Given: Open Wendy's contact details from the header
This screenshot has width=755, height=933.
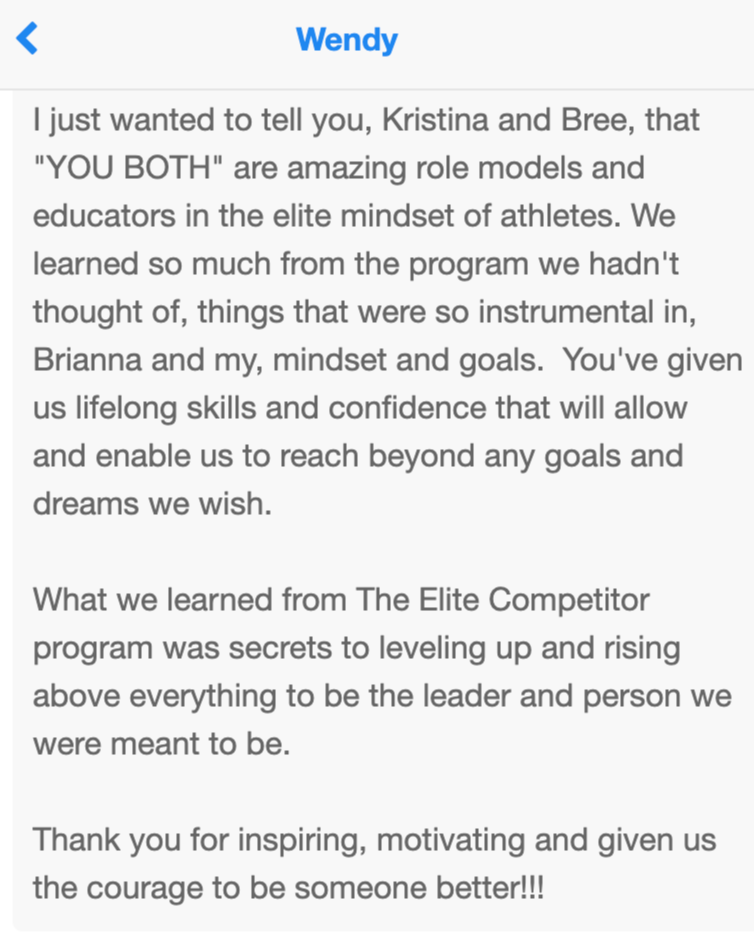Looking at the screenshot, I should pos(346,40).
